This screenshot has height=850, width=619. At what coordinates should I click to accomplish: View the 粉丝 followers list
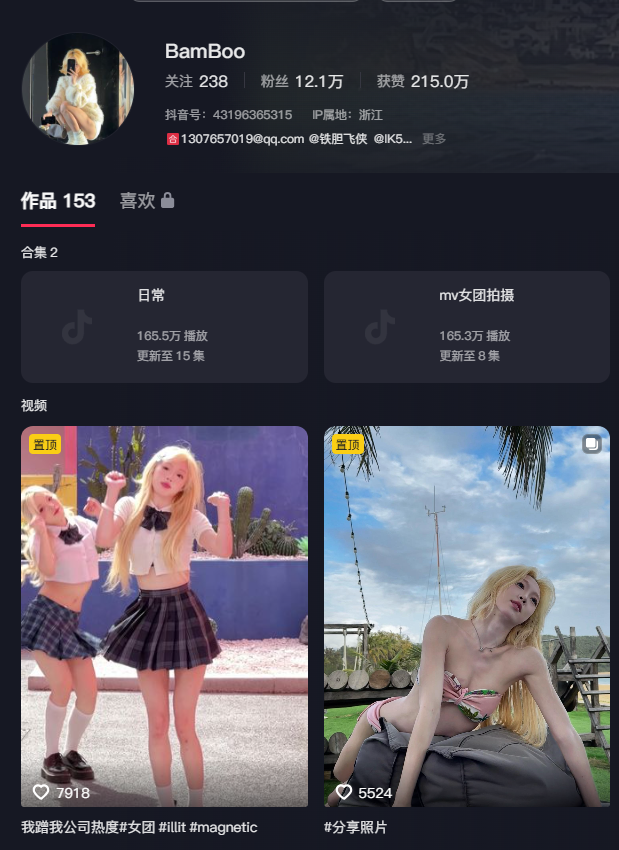[301, 82]
